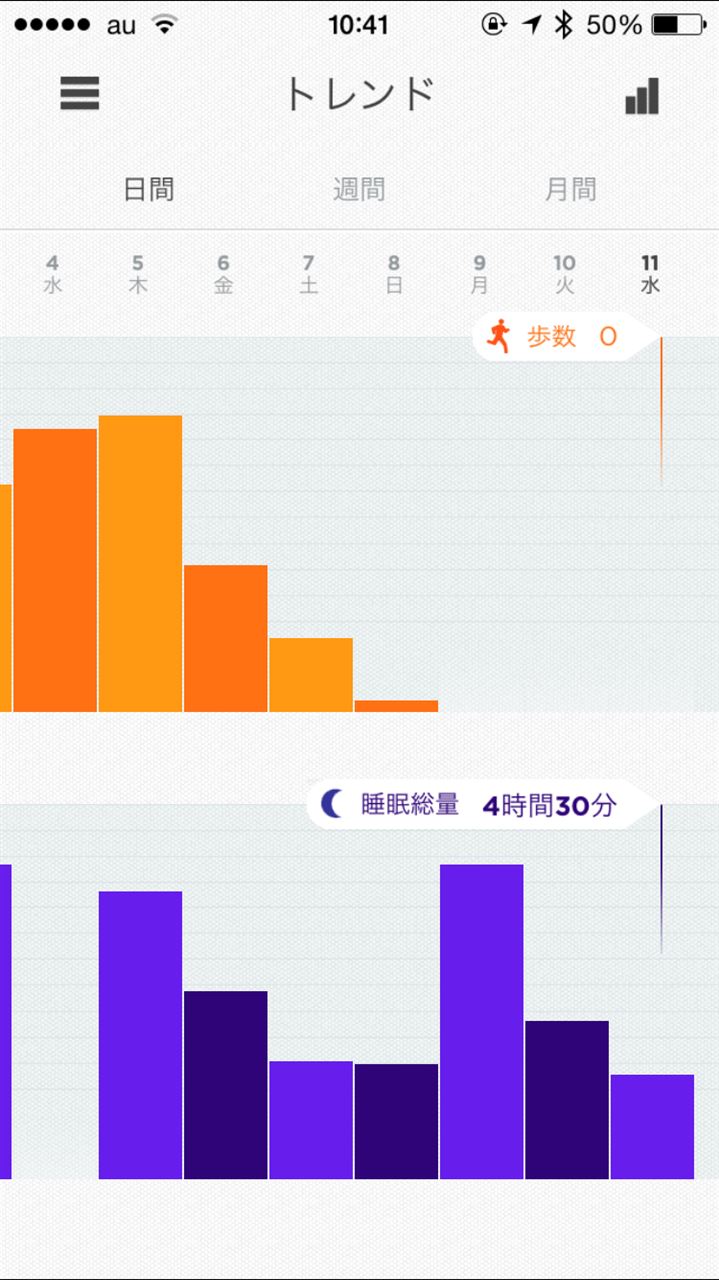
Task: Open the hamburger menu
Action: [x=80, y=93]
